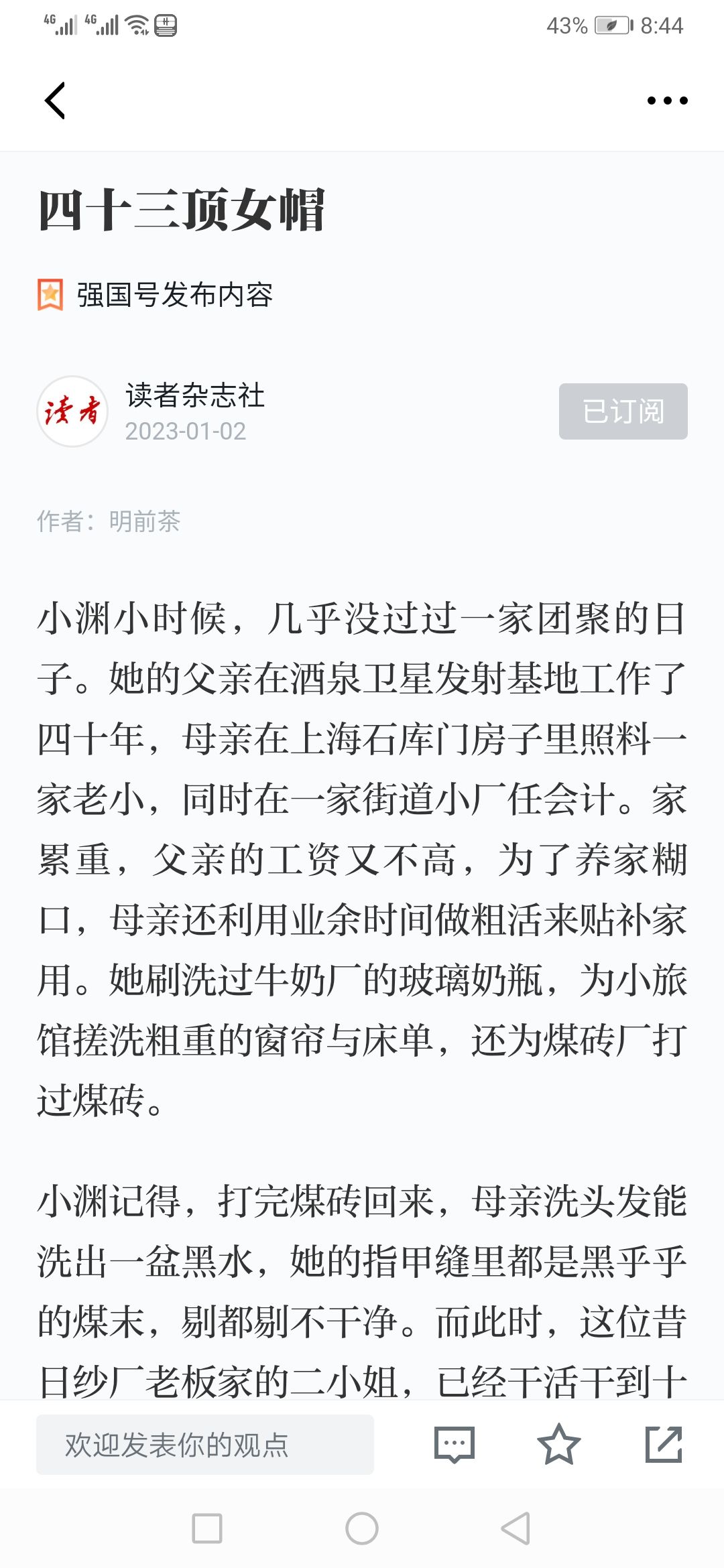Open the 读者杂志社 publisher profile
Image resolution: width=724 pixels, height=1568 pixels.
pyautogui.click(x=194, y=395)
